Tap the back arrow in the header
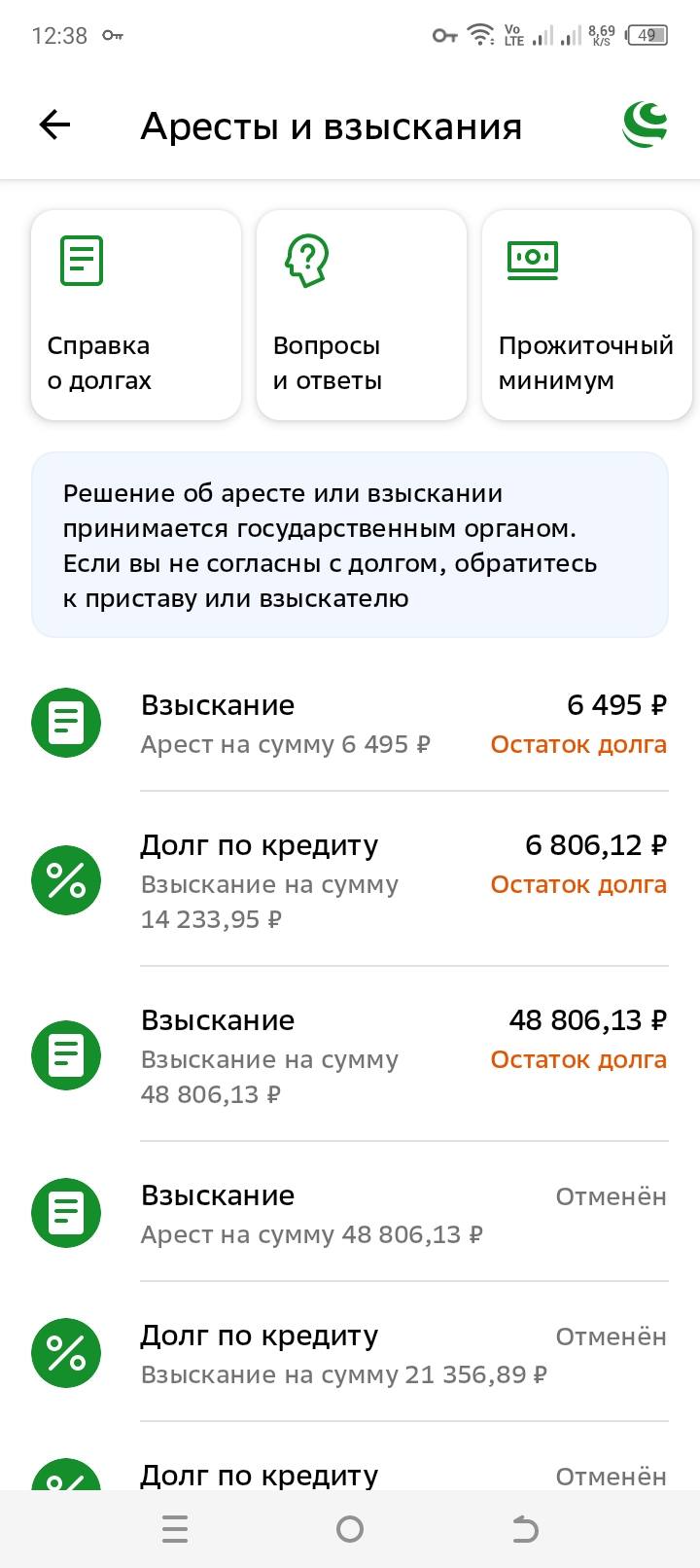Screen dimensions: 700x1568 click(x=53, y=125)
